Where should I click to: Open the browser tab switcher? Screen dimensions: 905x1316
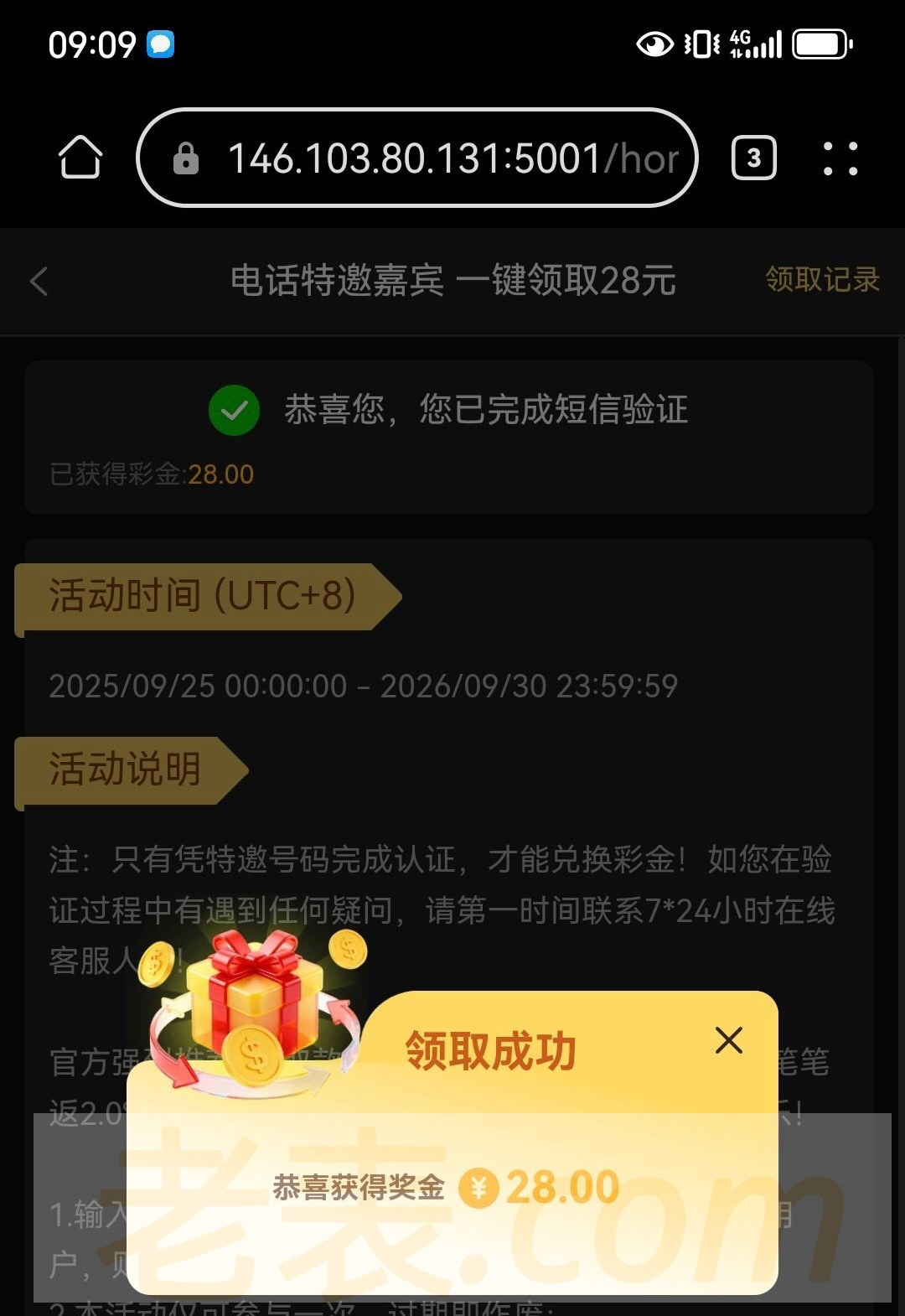[754, 158]
